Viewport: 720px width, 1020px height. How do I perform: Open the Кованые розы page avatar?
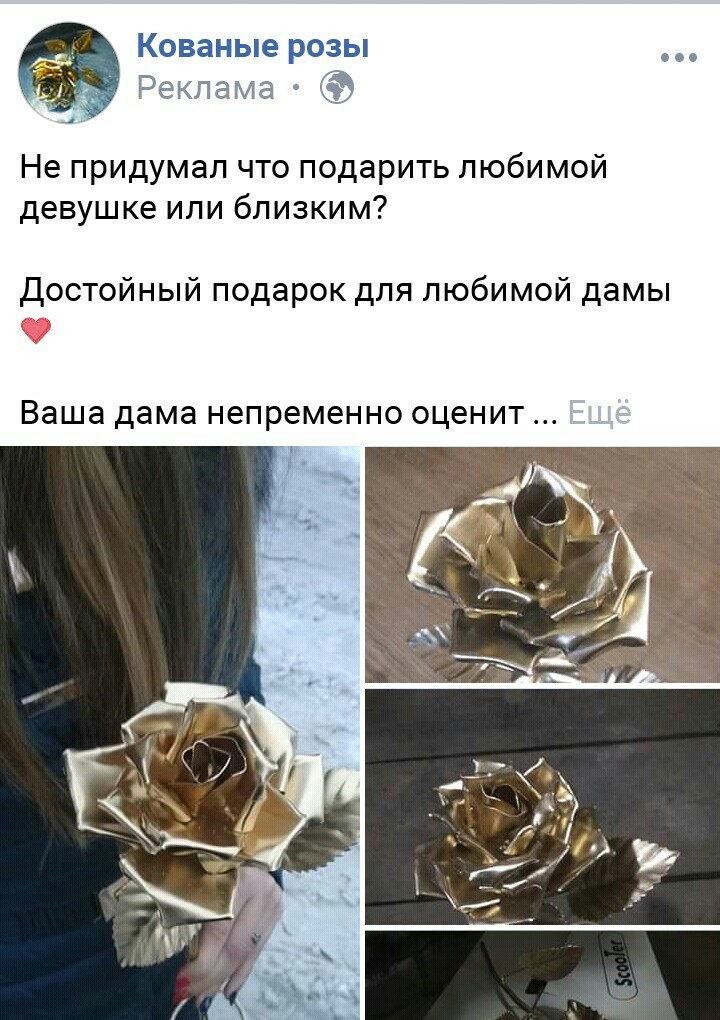click(x=69, y=74)
